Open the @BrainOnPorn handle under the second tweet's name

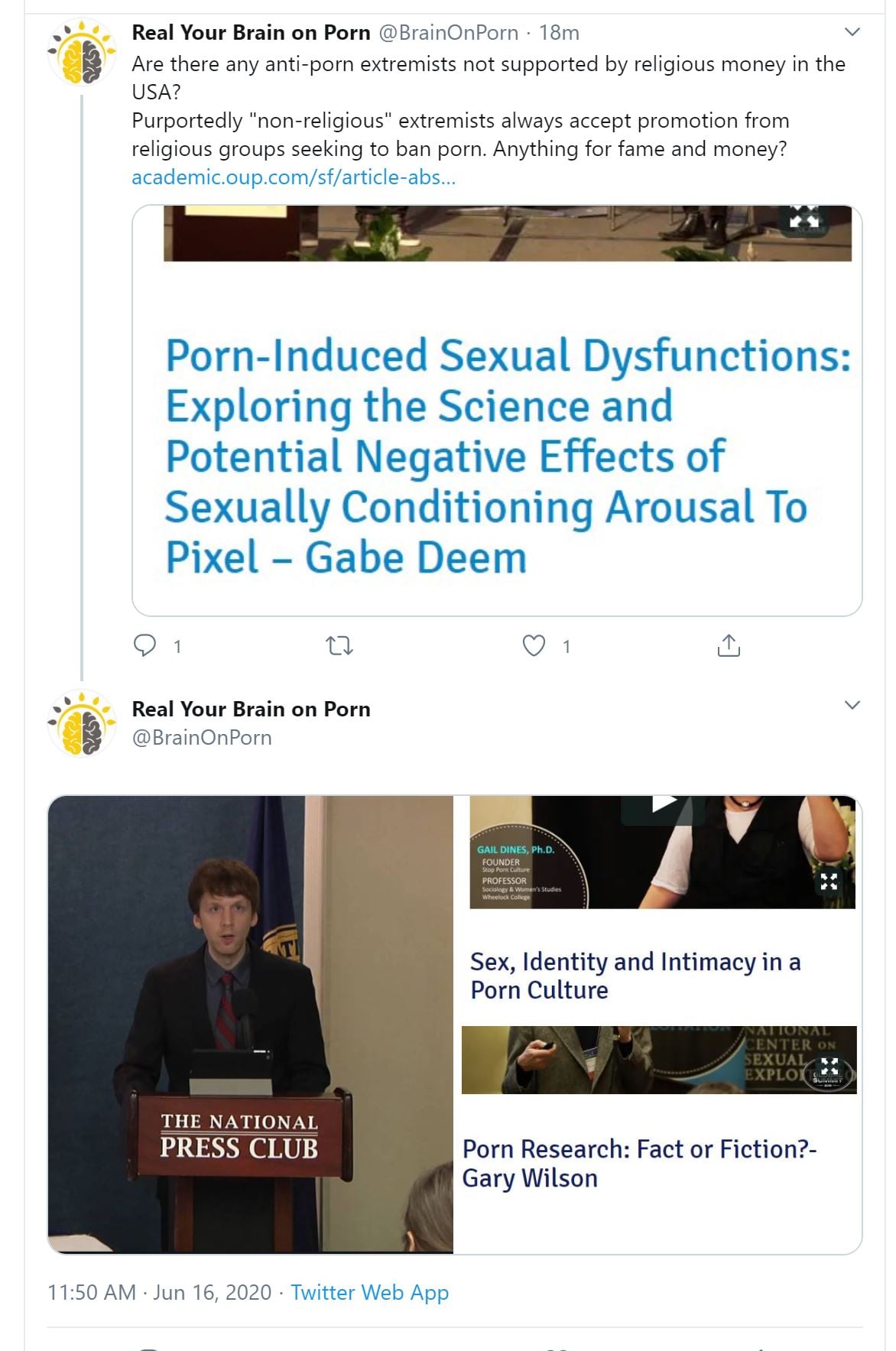(202, 738)
